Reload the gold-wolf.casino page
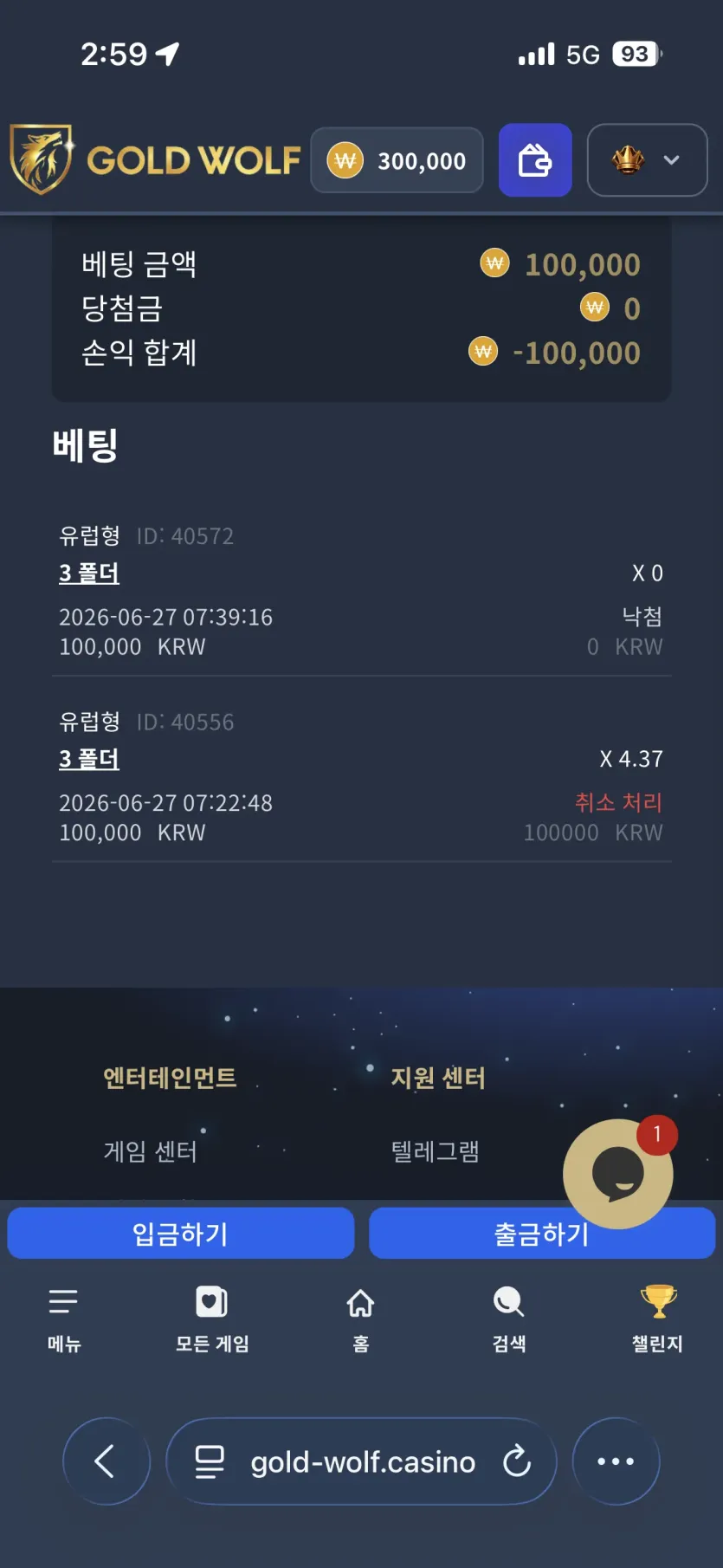The height and width of the screenshot is (1568, 723). (x=517, y=1461)
